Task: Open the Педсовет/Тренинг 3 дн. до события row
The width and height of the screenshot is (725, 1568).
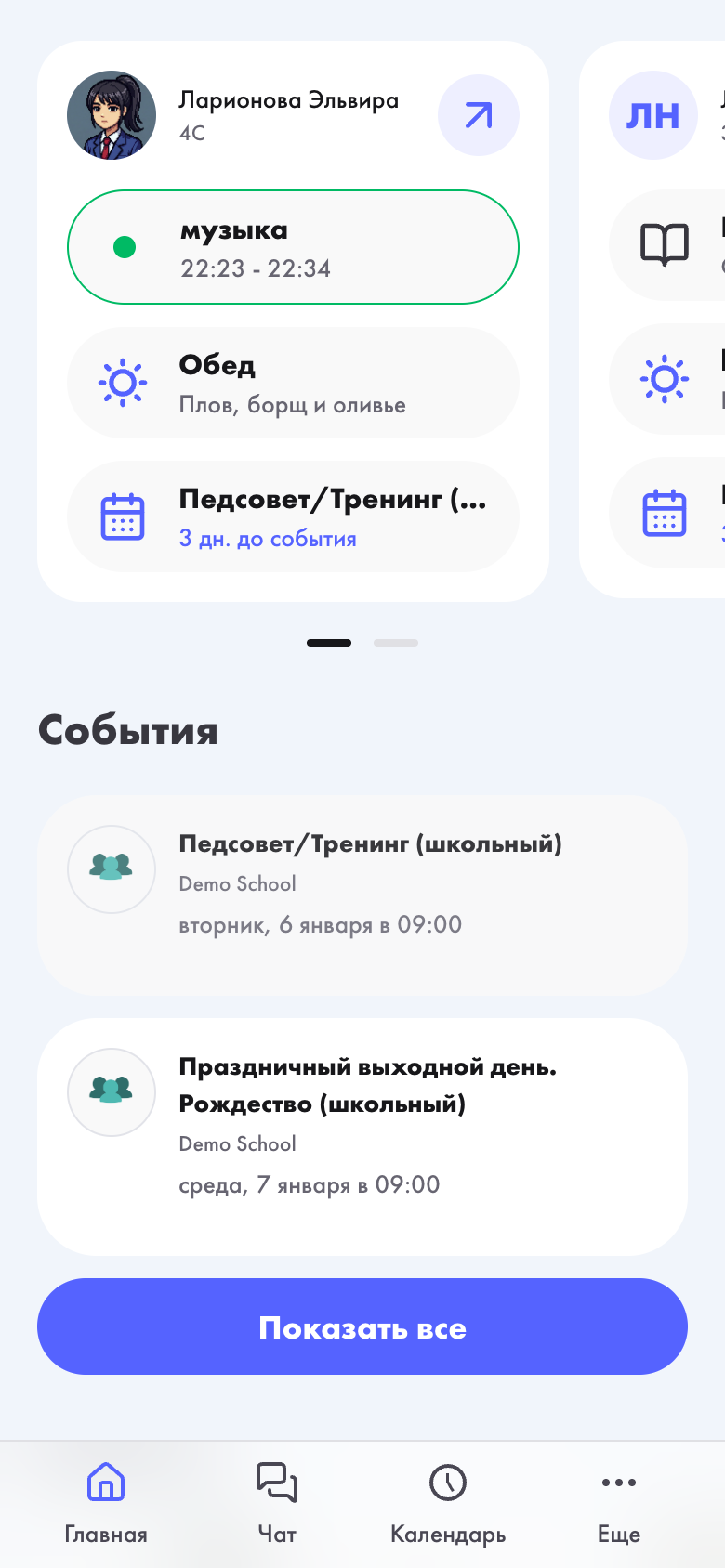Action: 293,516
